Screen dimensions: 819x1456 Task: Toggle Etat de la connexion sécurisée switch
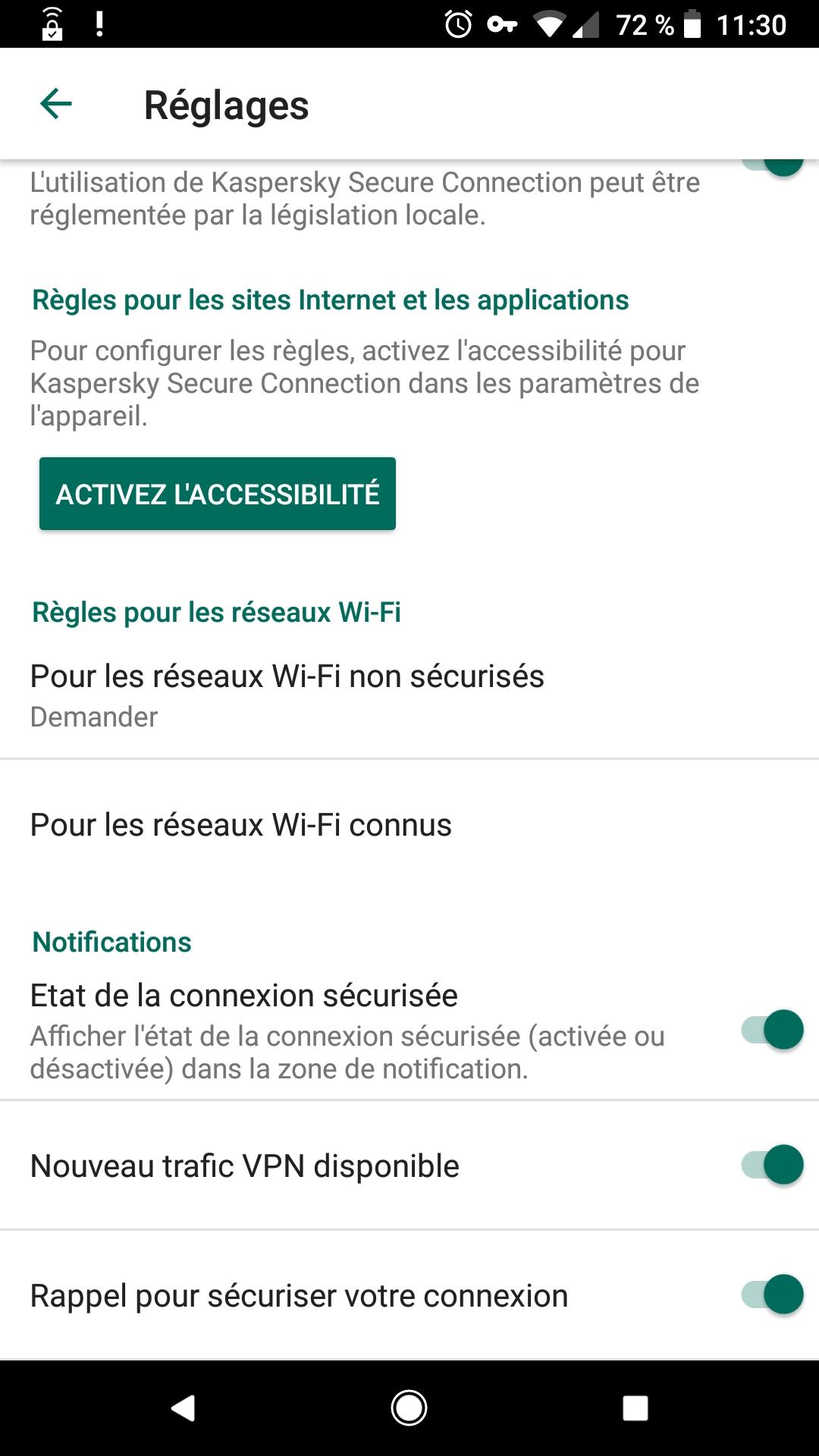click(773, 1030)
